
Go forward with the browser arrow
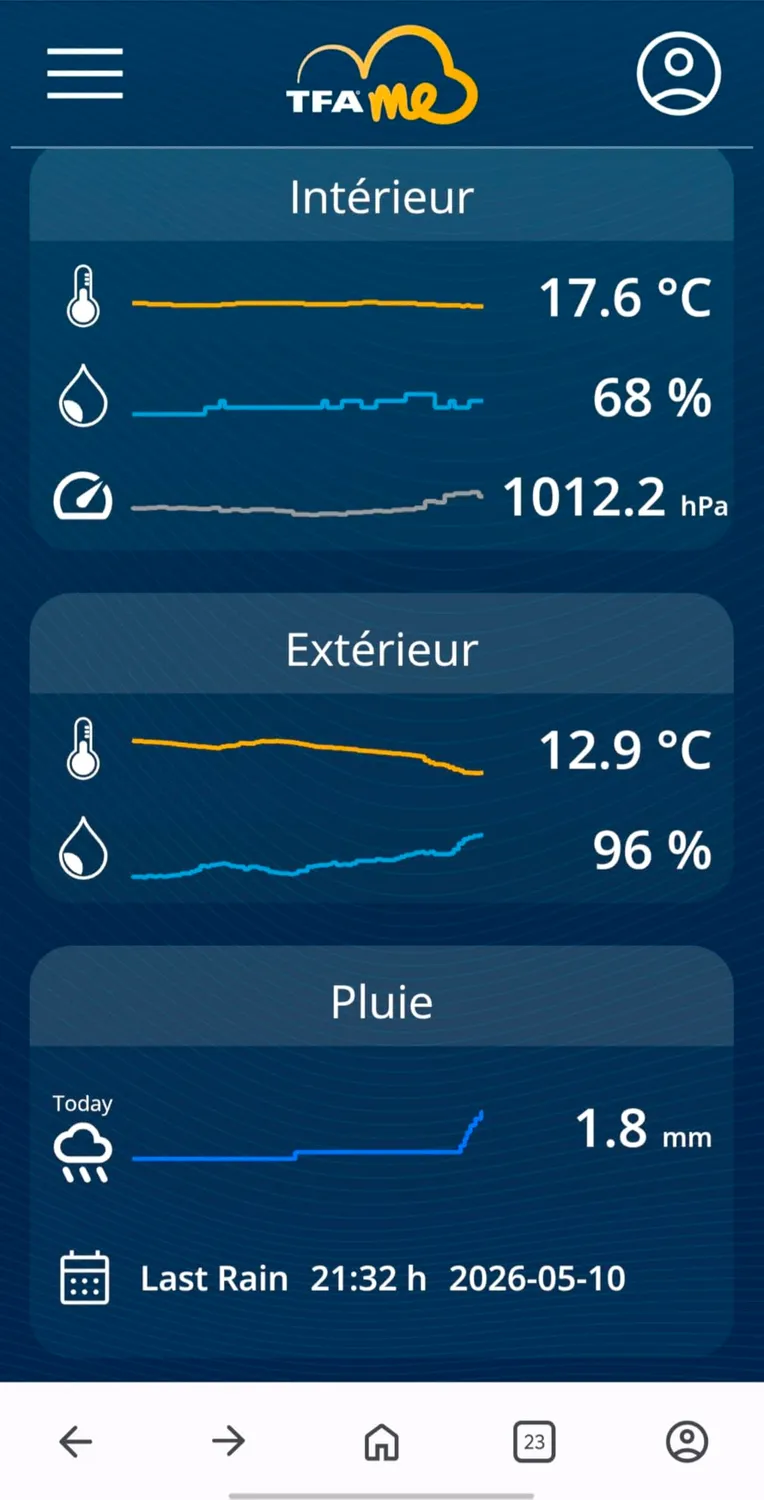tap(229, 1441)
